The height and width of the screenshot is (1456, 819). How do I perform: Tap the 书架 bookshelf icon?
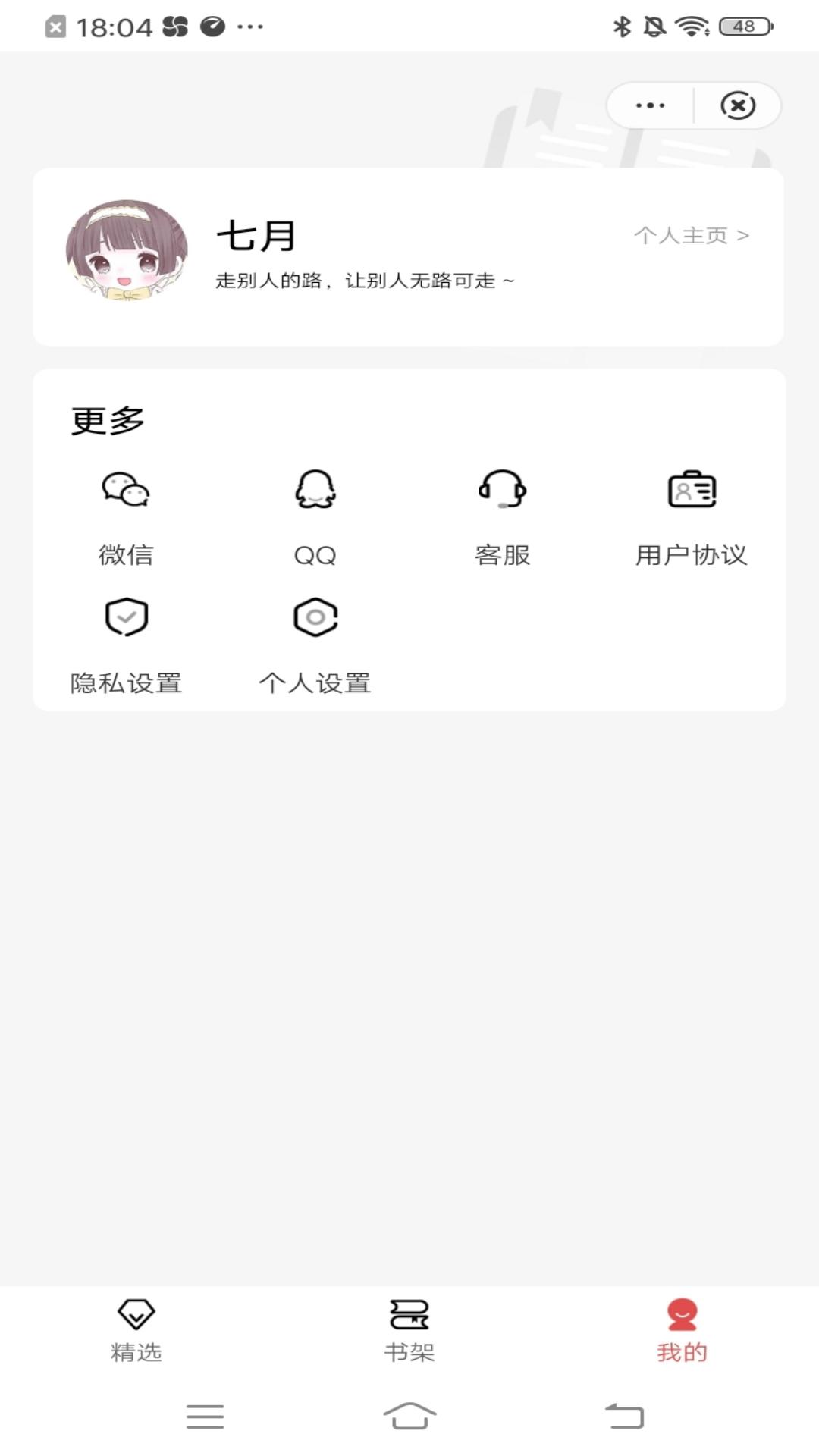coord(409,1311)
